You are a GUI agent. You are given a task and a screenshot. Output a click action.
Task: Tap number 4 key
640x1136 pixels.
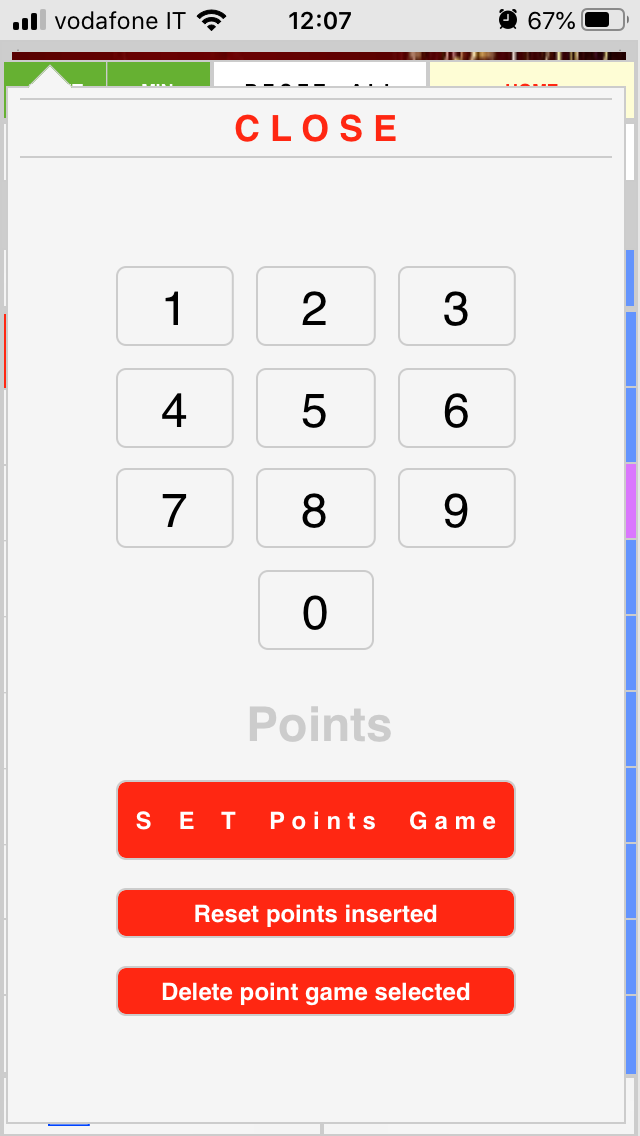(x=175, y=409)
